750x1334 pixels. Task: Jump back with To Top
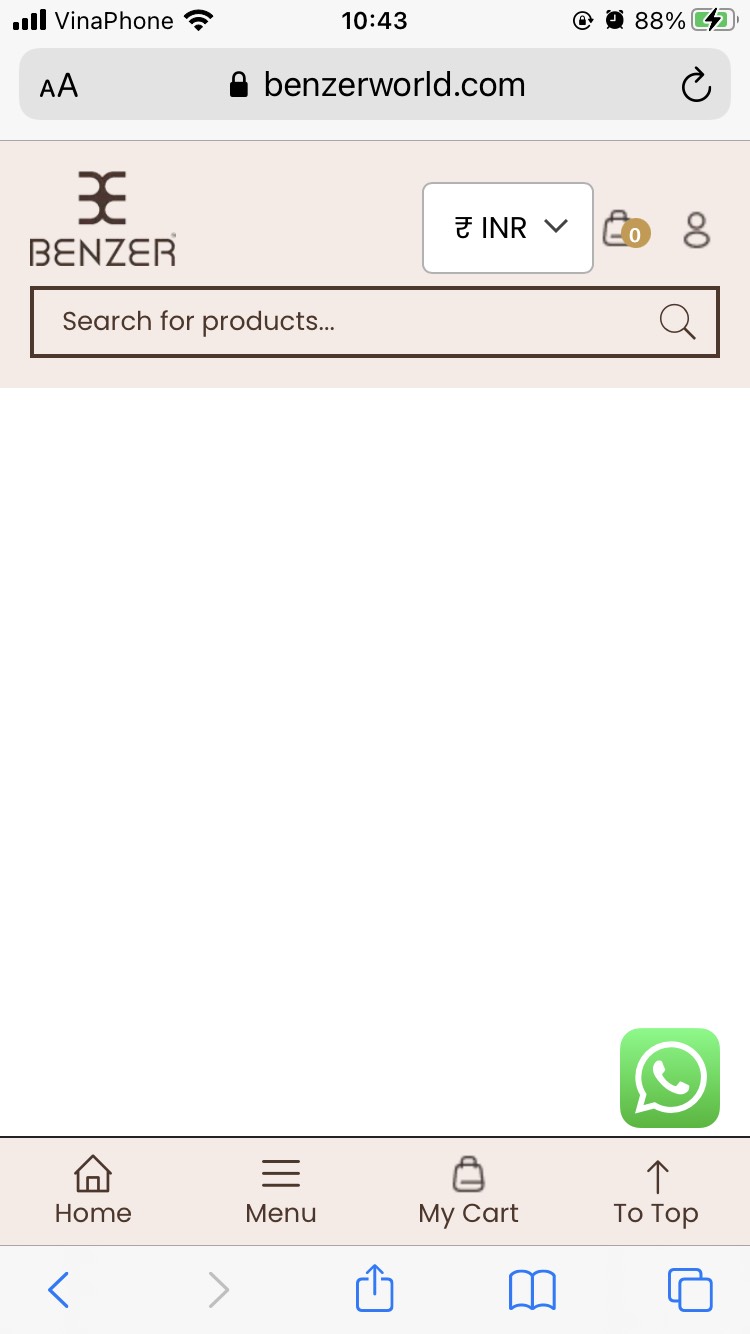click(x=656, y=1191)
